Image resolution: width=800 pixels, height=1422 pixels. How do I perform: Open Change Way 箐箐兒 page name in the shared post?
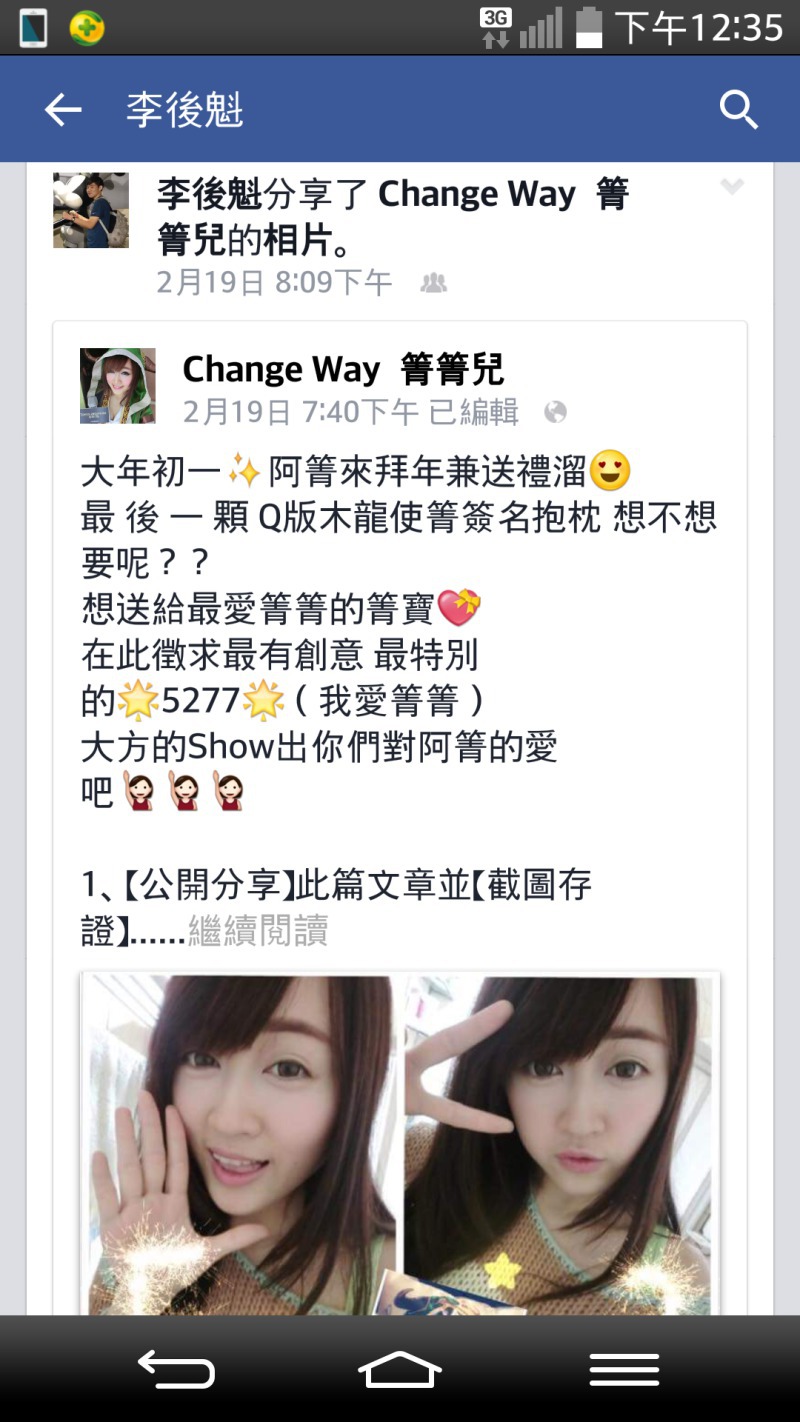tap(343, 370)
